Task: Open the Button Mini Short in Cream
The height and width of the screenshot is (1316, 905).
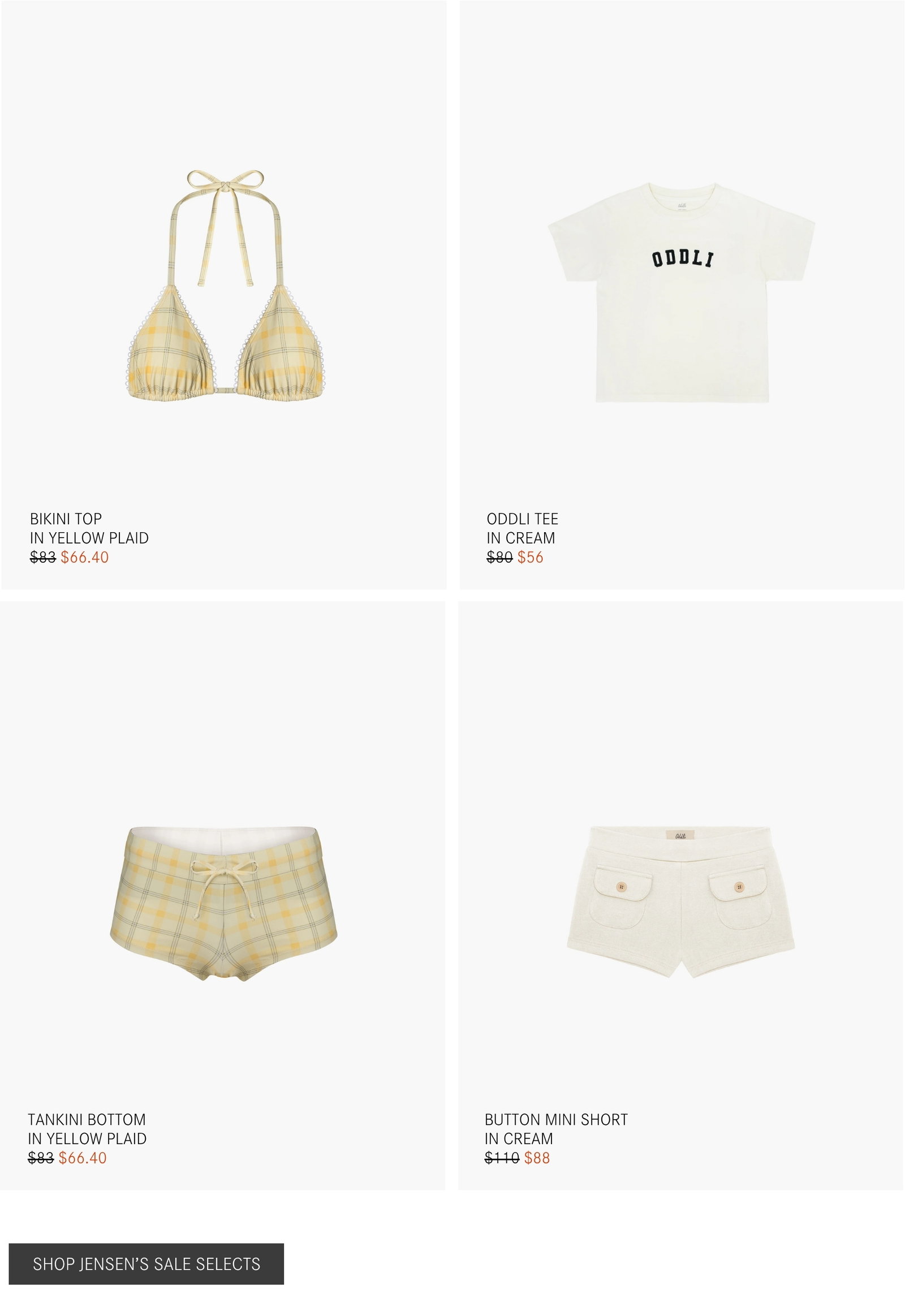Action: tap(680, 895)
